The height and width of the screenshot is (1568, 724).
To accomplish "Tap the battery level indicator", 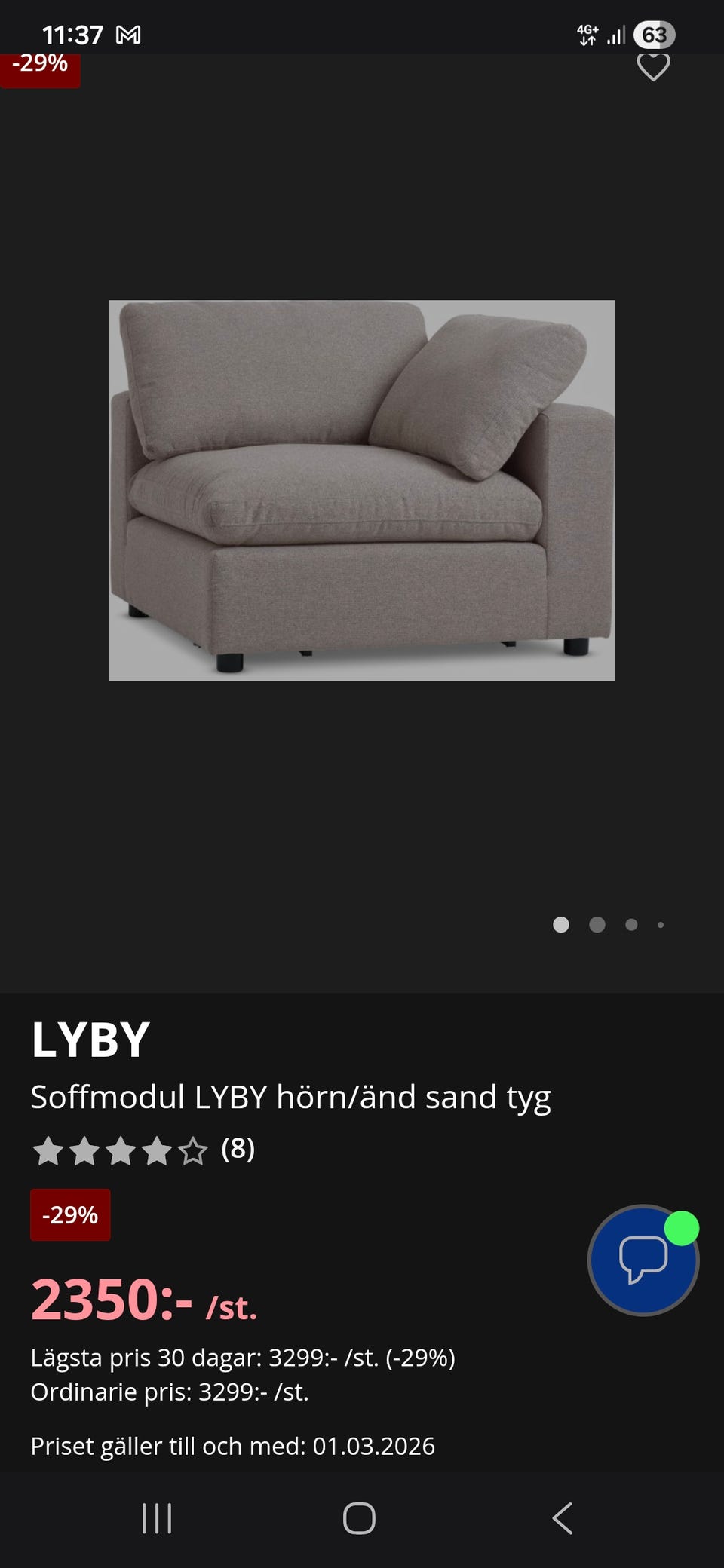I will pos(655,33).
